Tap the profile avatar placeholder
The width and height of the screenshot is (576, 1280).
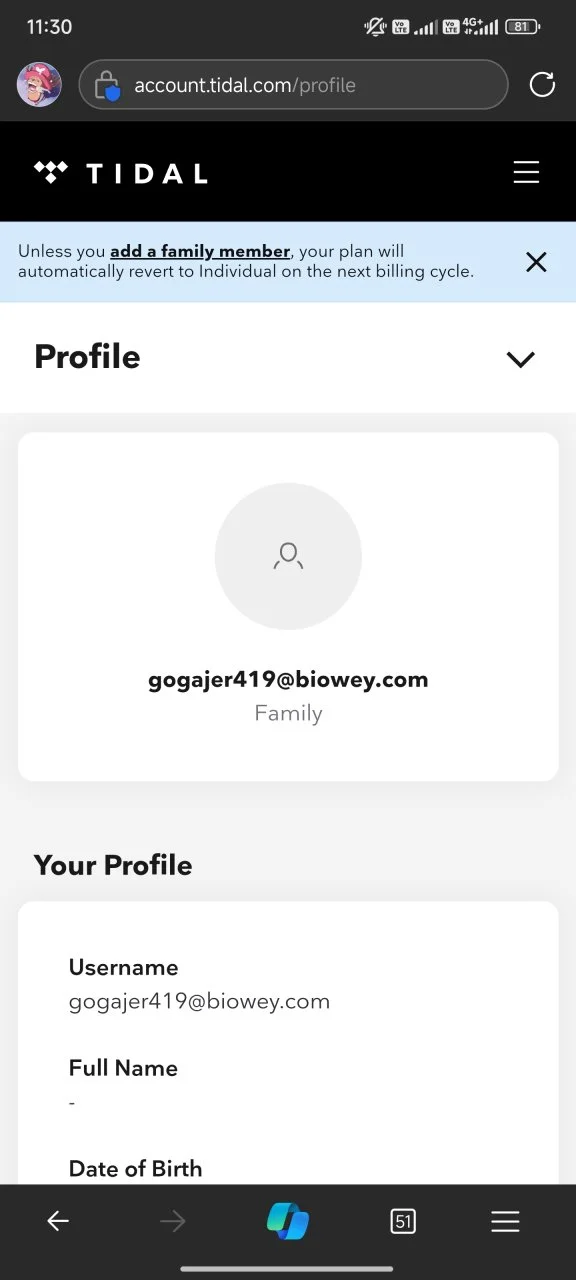[x=288, y=556]
